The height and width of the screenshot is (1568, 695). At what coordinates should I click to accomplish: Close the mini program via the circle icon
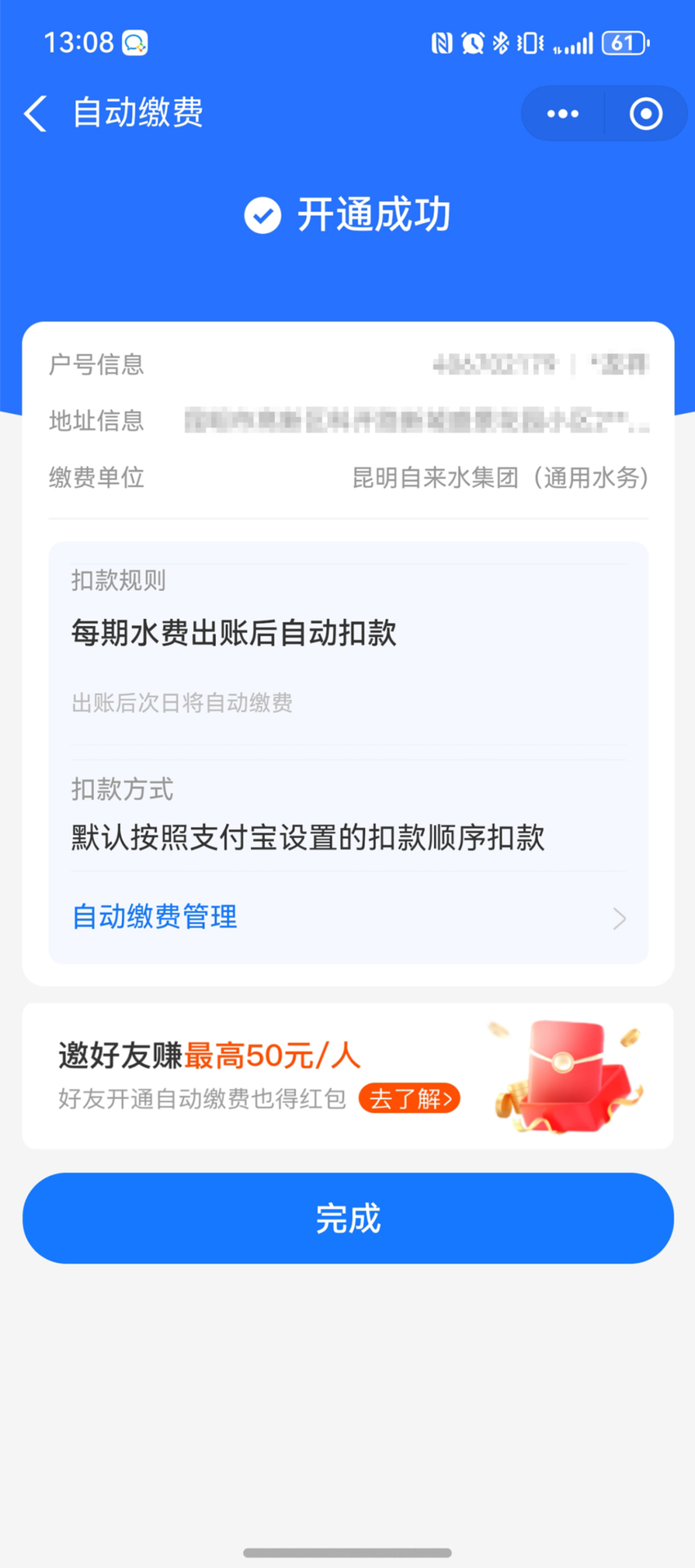coord(646,114)
